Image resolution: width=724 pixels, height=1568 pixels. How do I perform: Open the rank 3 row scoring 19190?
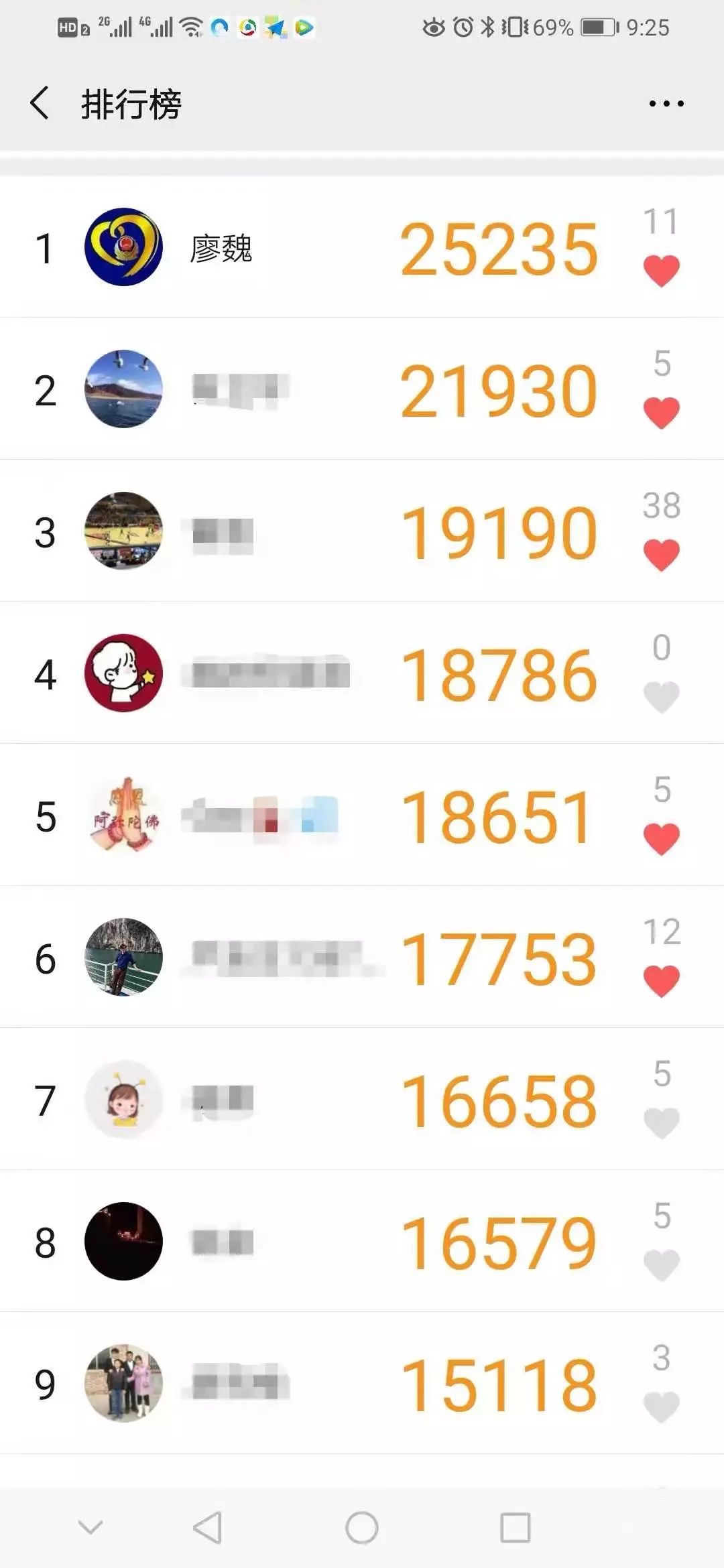point(362,531)
